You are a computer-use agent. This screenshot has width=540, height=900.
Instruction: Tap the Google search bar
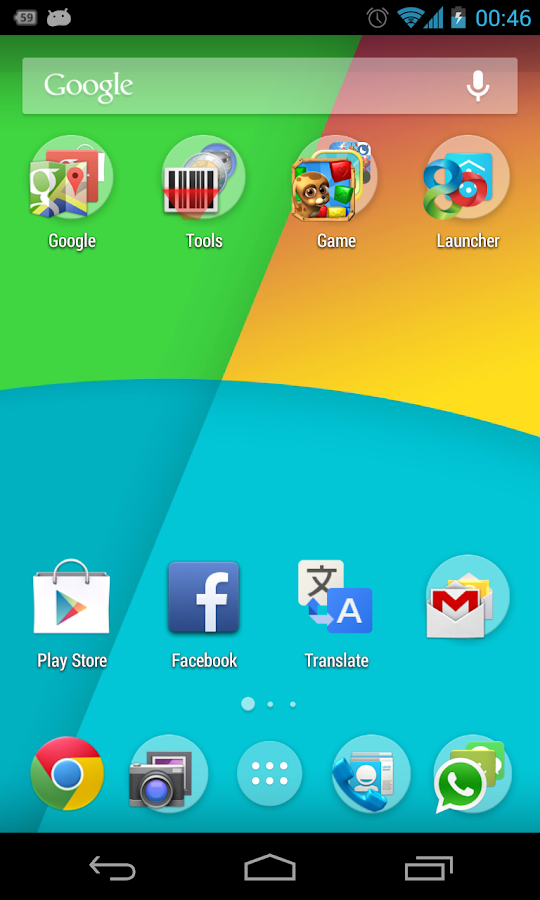[x=270, y=86]
